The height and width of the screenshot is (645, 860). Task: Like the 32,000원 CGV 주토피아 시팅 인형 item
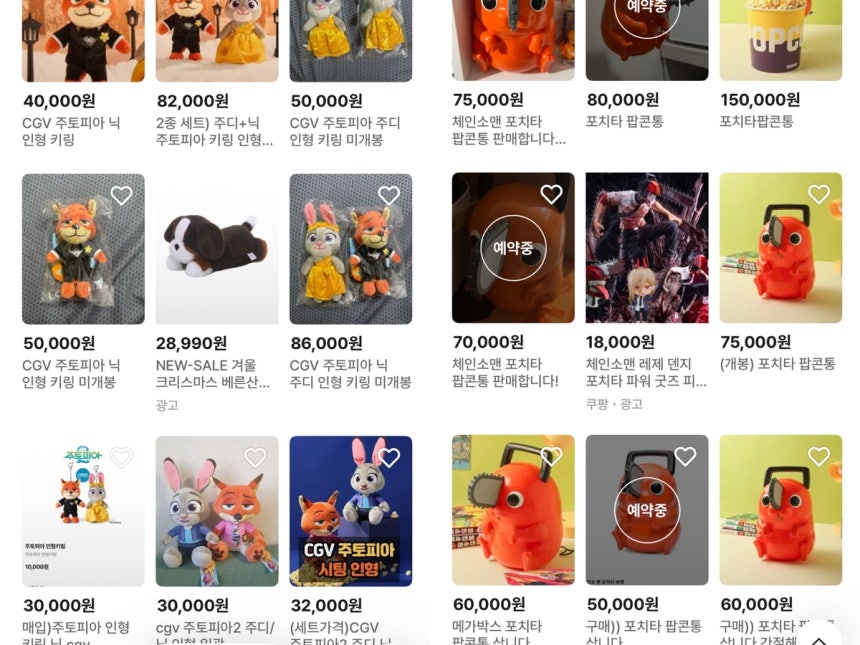pos(389,458)
